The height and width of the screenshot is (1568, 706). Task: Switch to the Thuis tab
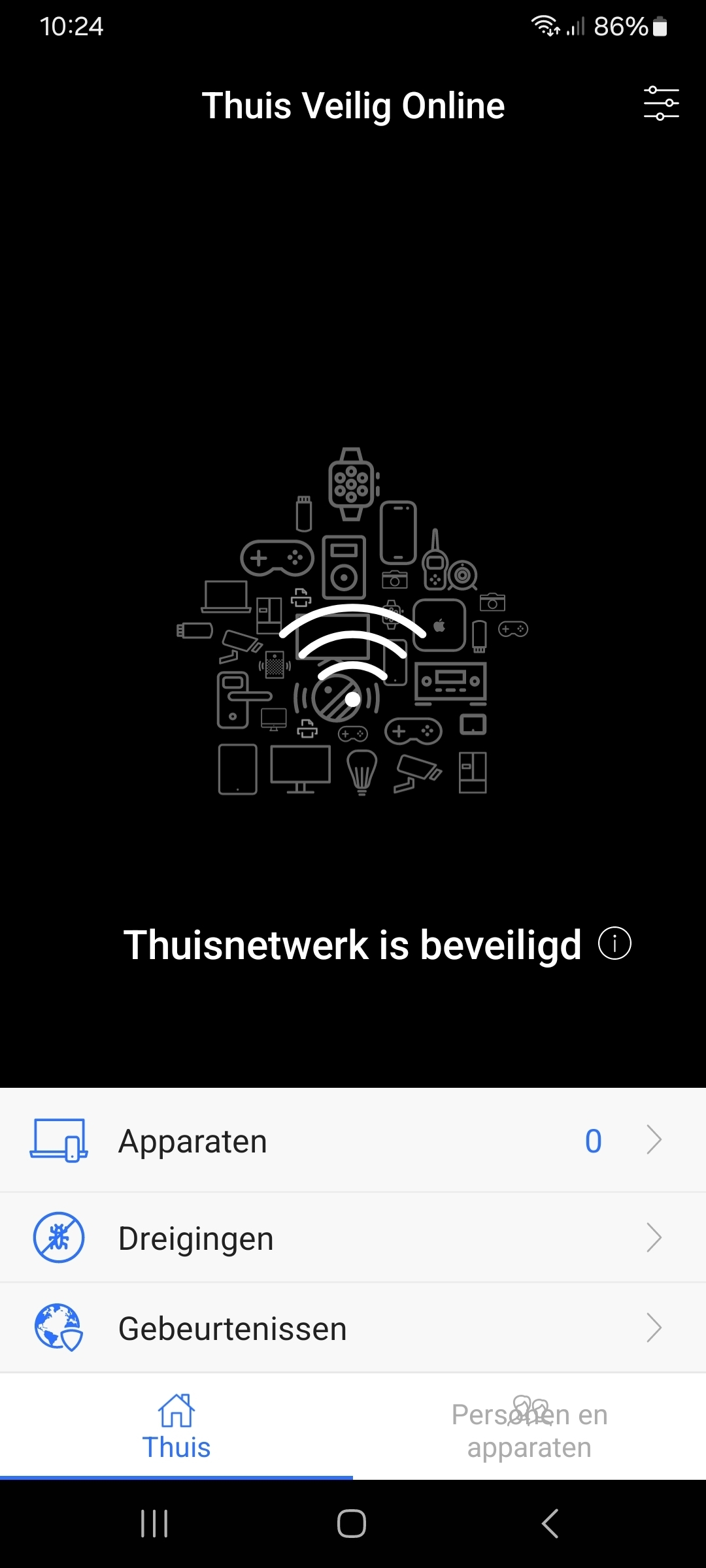(176, 1427)
